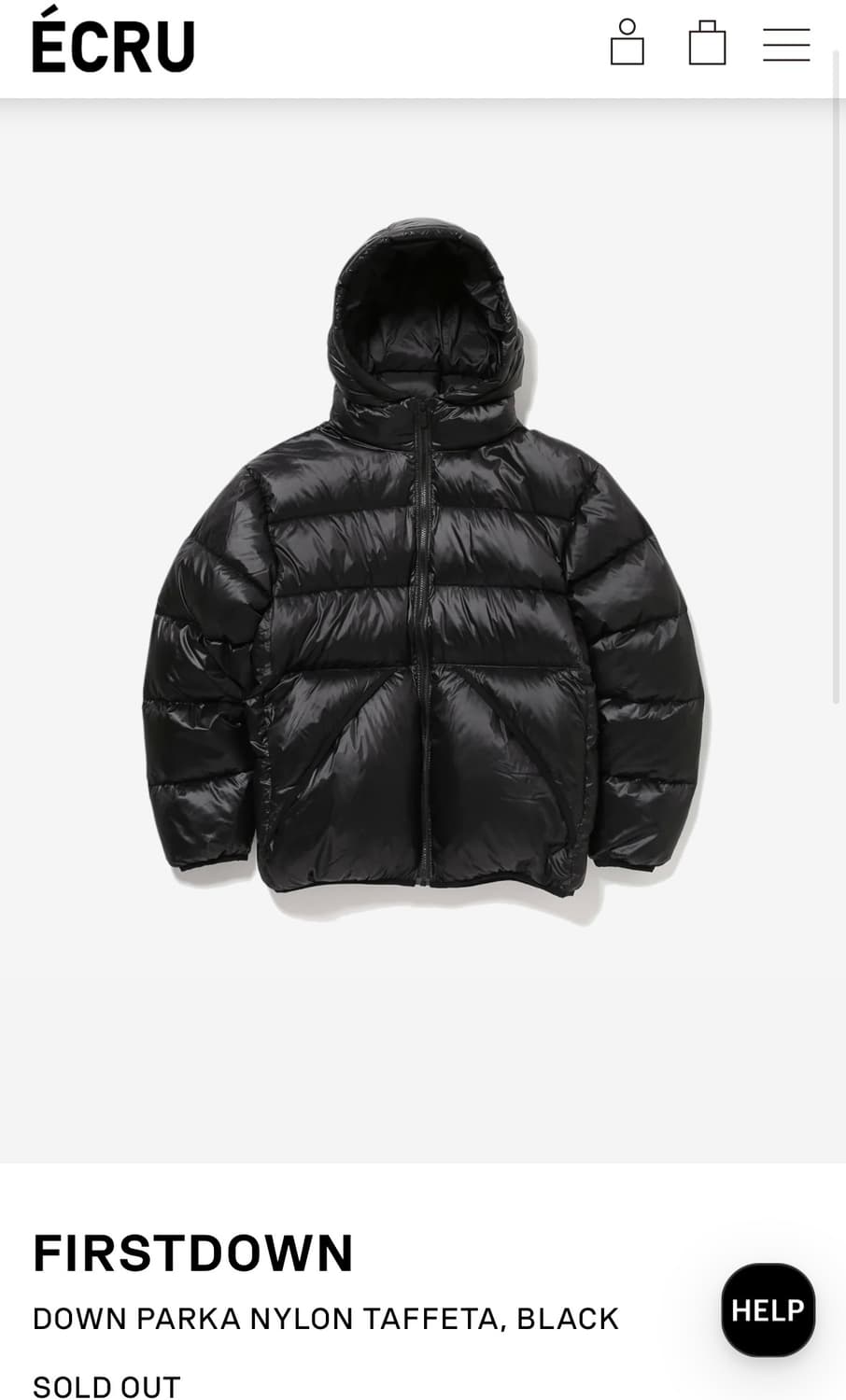This screenshot has height=1400, width=846.
Task: Click the FIRSTDOWN product title
Action: (192, 1251)
